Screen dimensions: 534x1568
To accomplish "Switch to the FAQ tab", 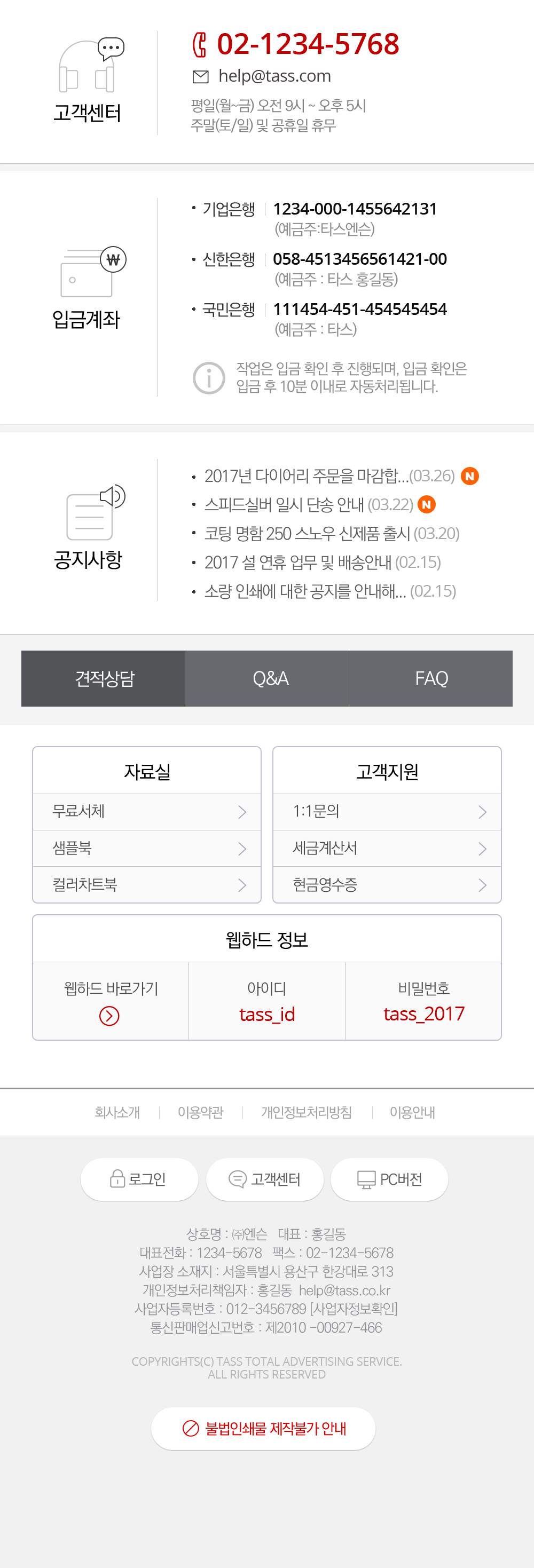I will tap(430, 678).
